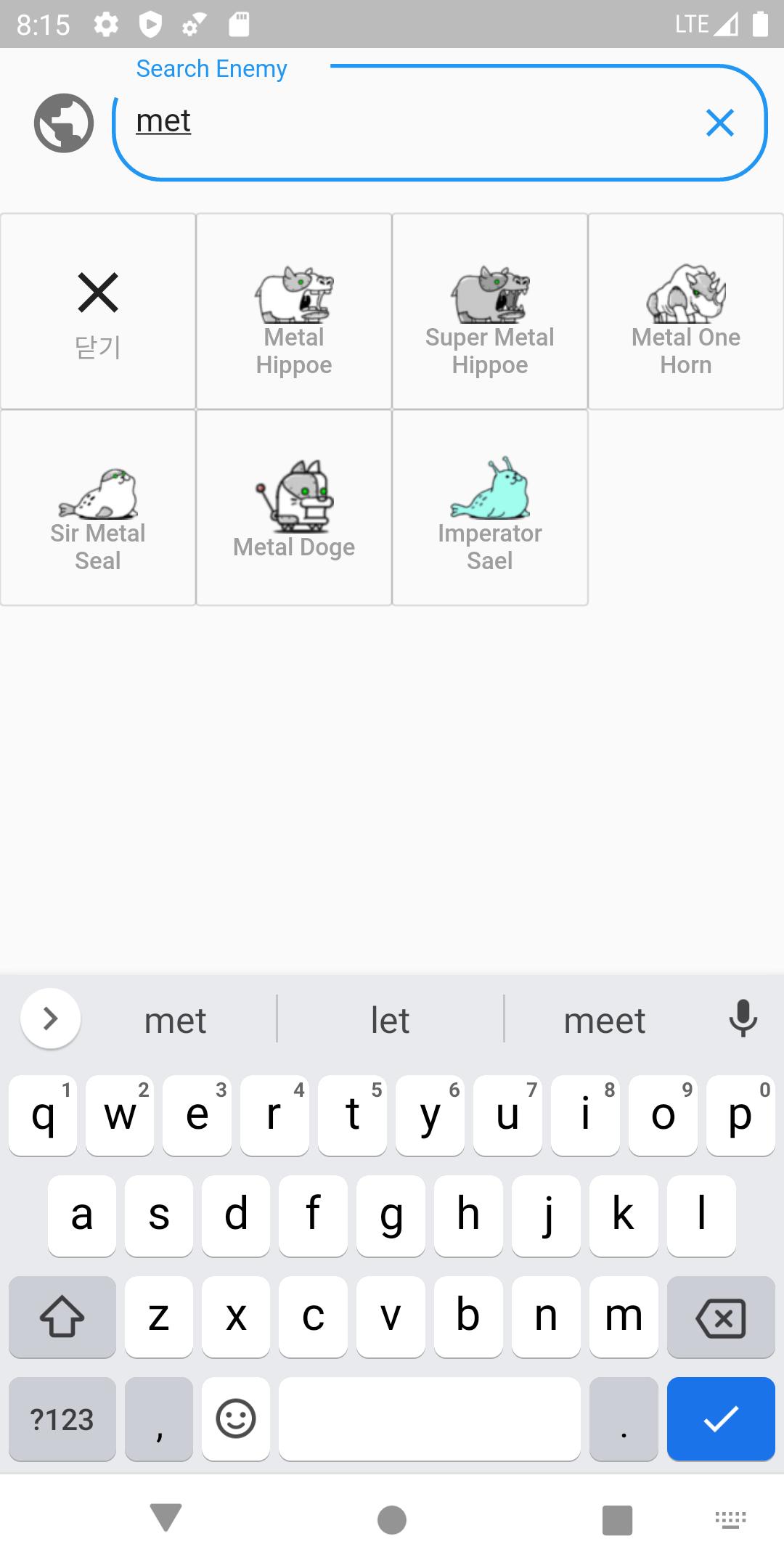Open the emoji keyboard

click(236, 1418)
